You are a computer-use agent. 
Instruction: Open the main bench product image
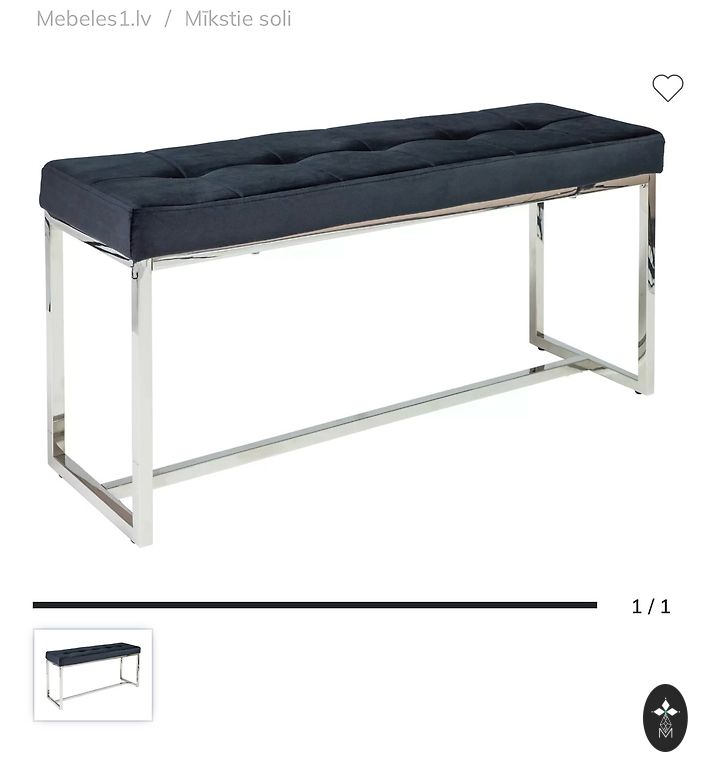tap(352, 320)
